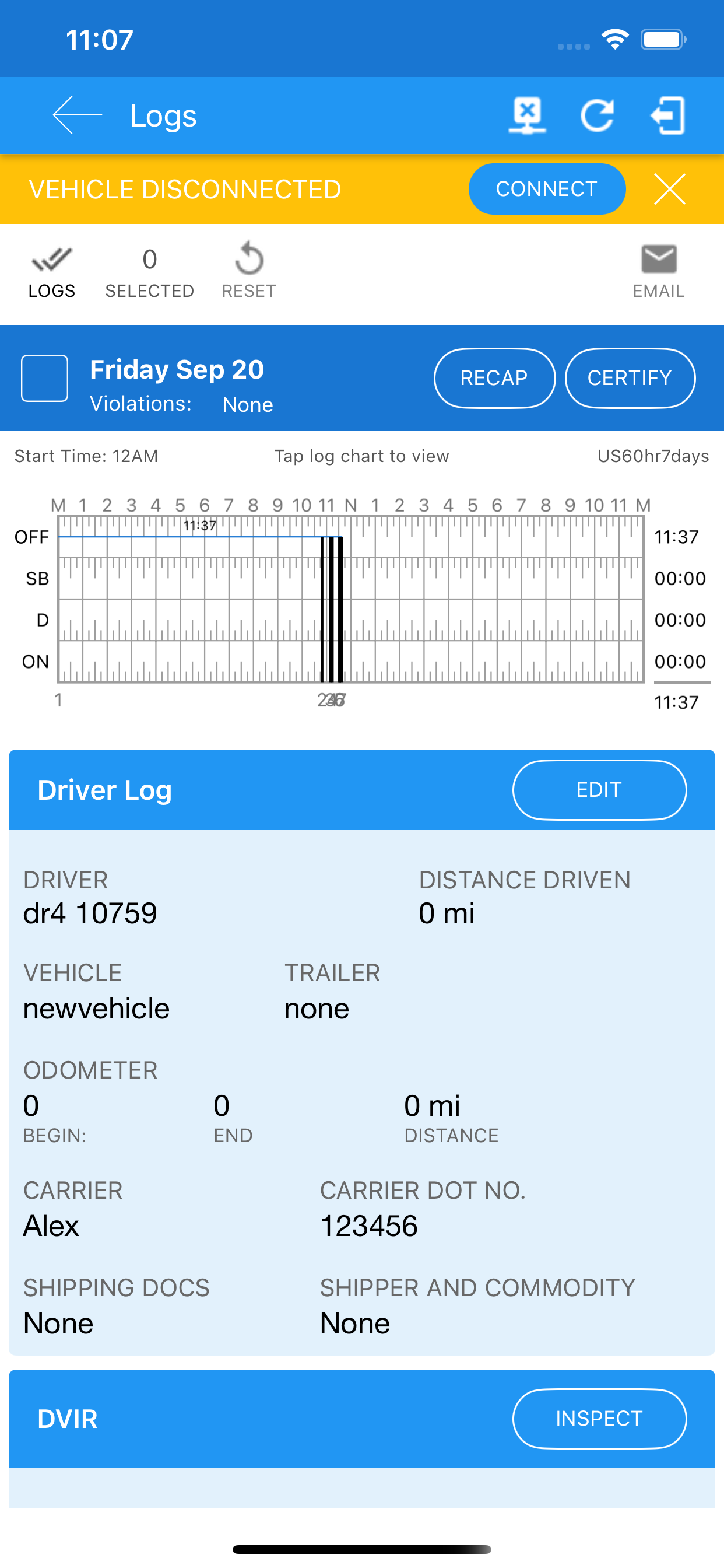Open the log chart to view
Image resolution: width=724 pixels, height=1568 pixels.
tap(350, 600)
